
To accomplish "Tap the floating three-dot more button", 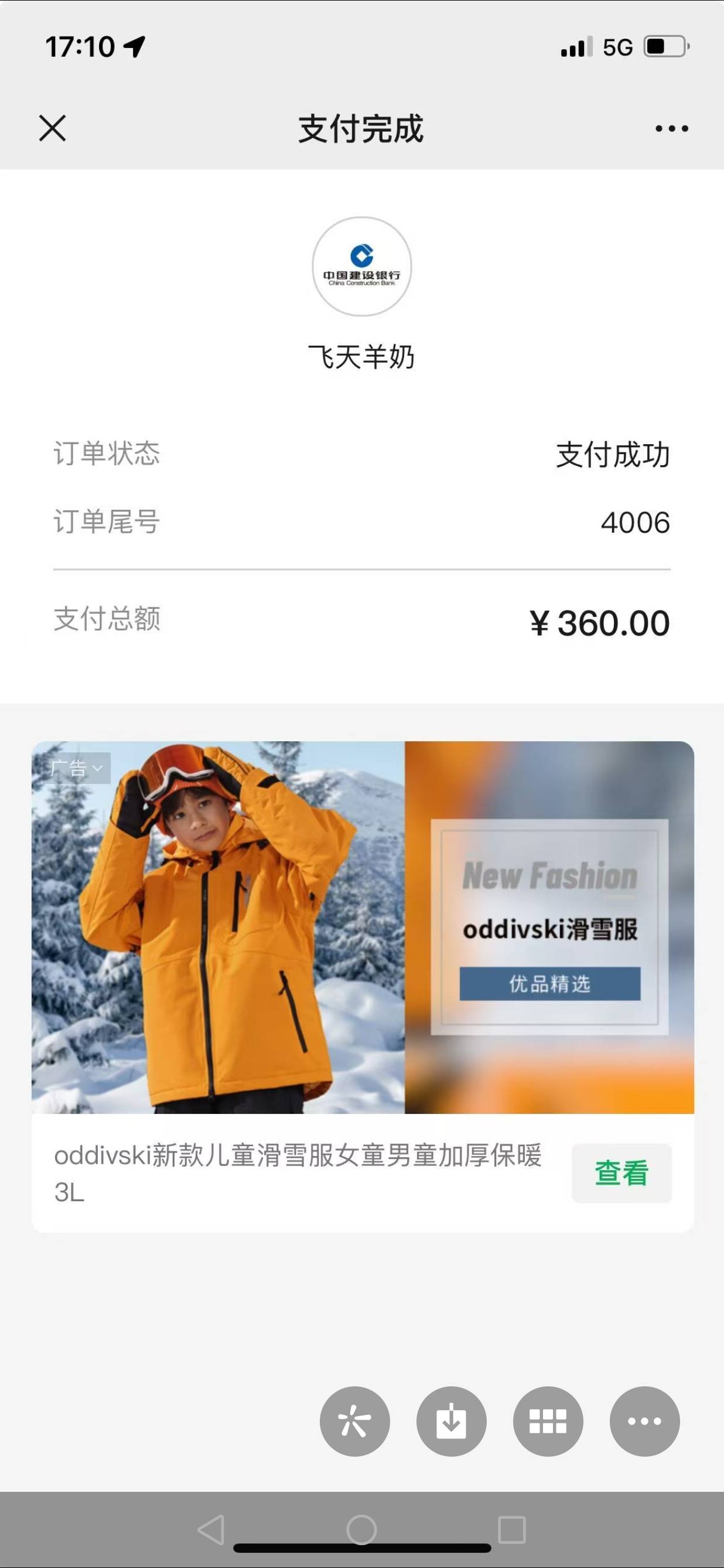I will point(644,1422).
